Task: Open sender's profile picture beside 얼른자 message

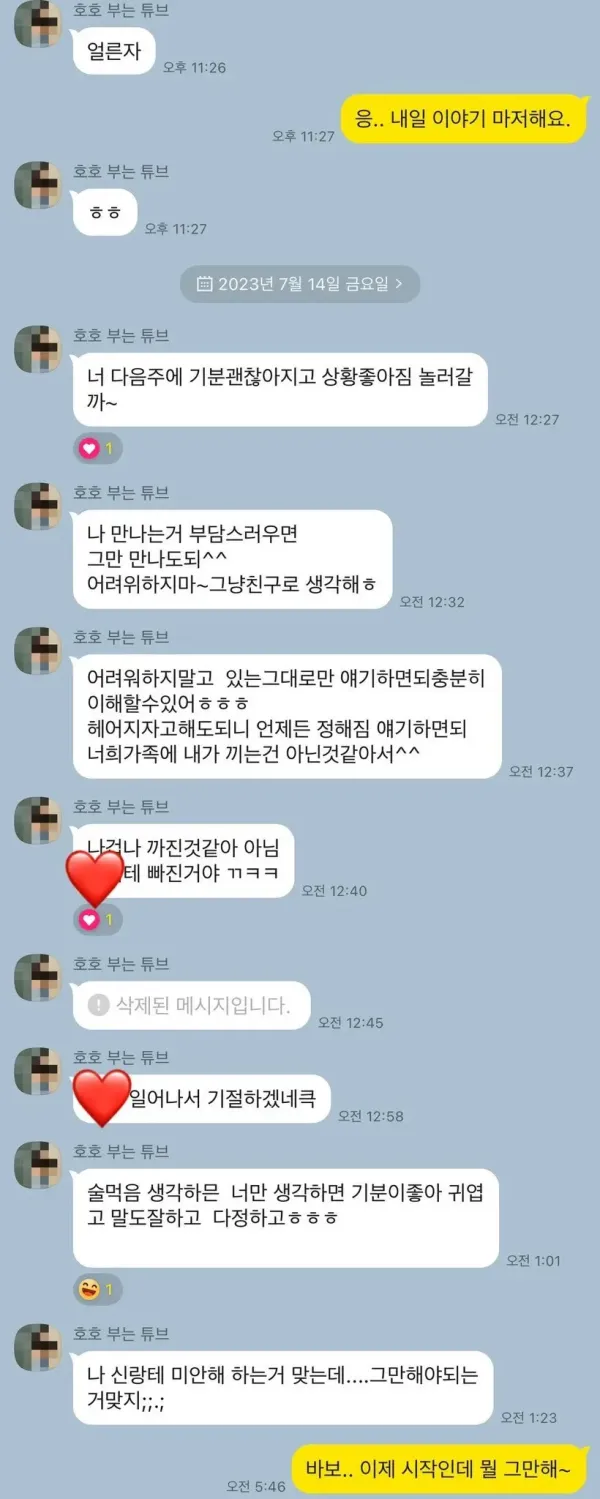Action: (38, 24)
